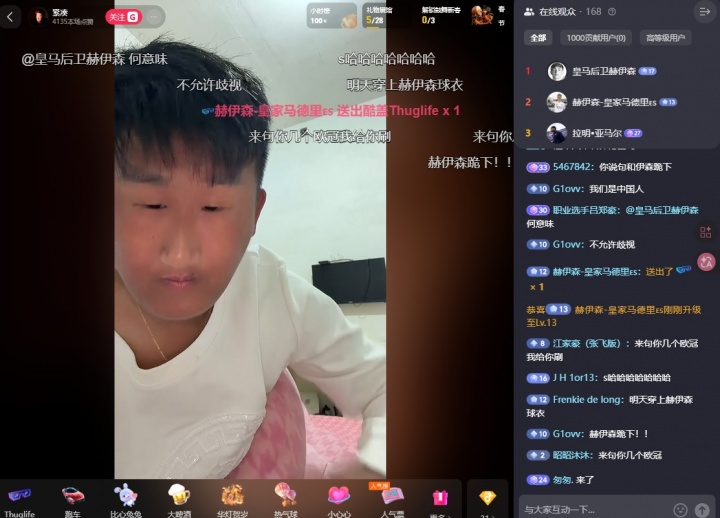The width and height of the screenshot is (720, 518).
Task: Send the 大啤酒 beer gift
Action: (x=179, y=497)
